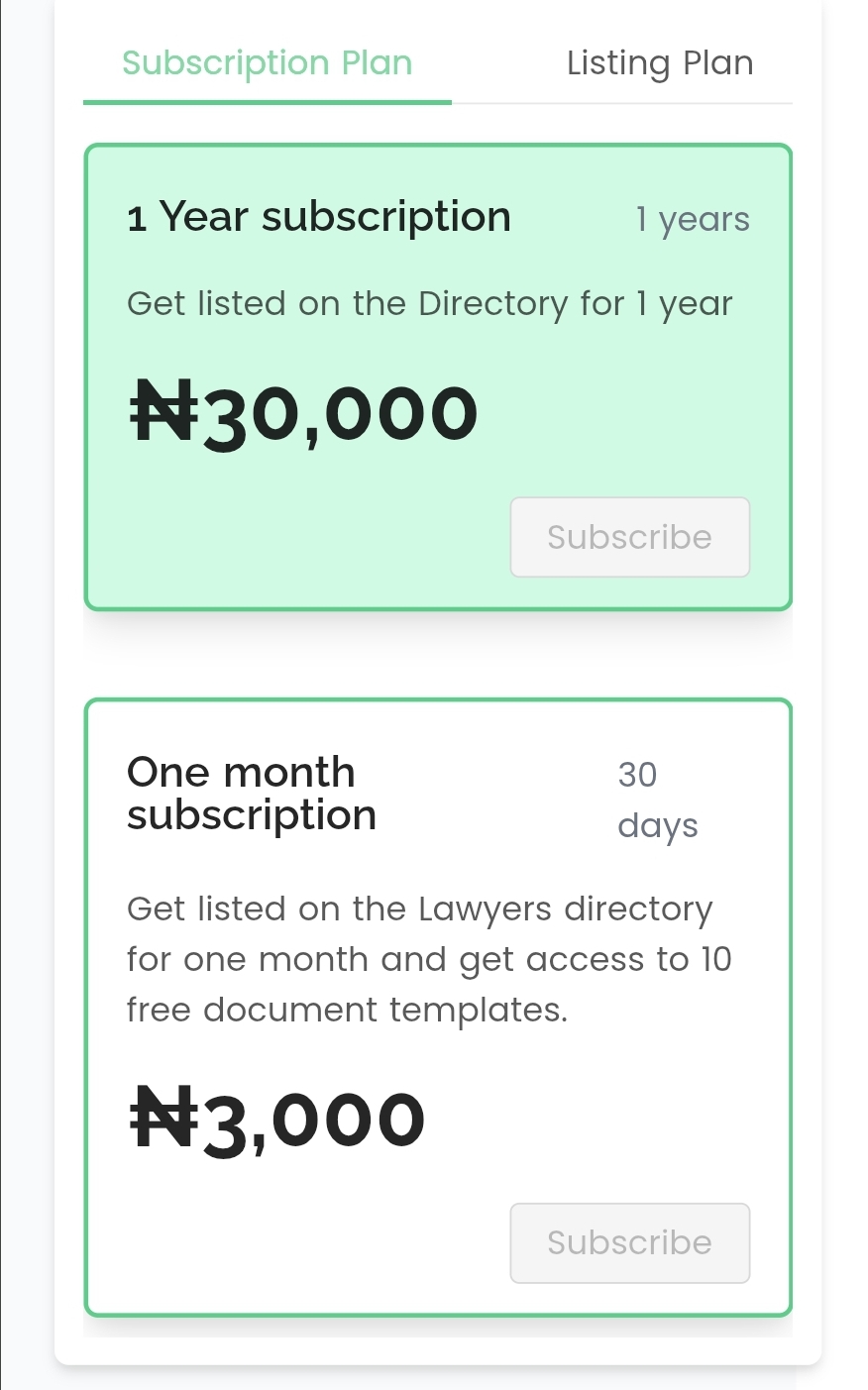This screenshot has height=1390, width=868.
Task: Subscribe to the 1 Year subscription
Action: point(629,537)
